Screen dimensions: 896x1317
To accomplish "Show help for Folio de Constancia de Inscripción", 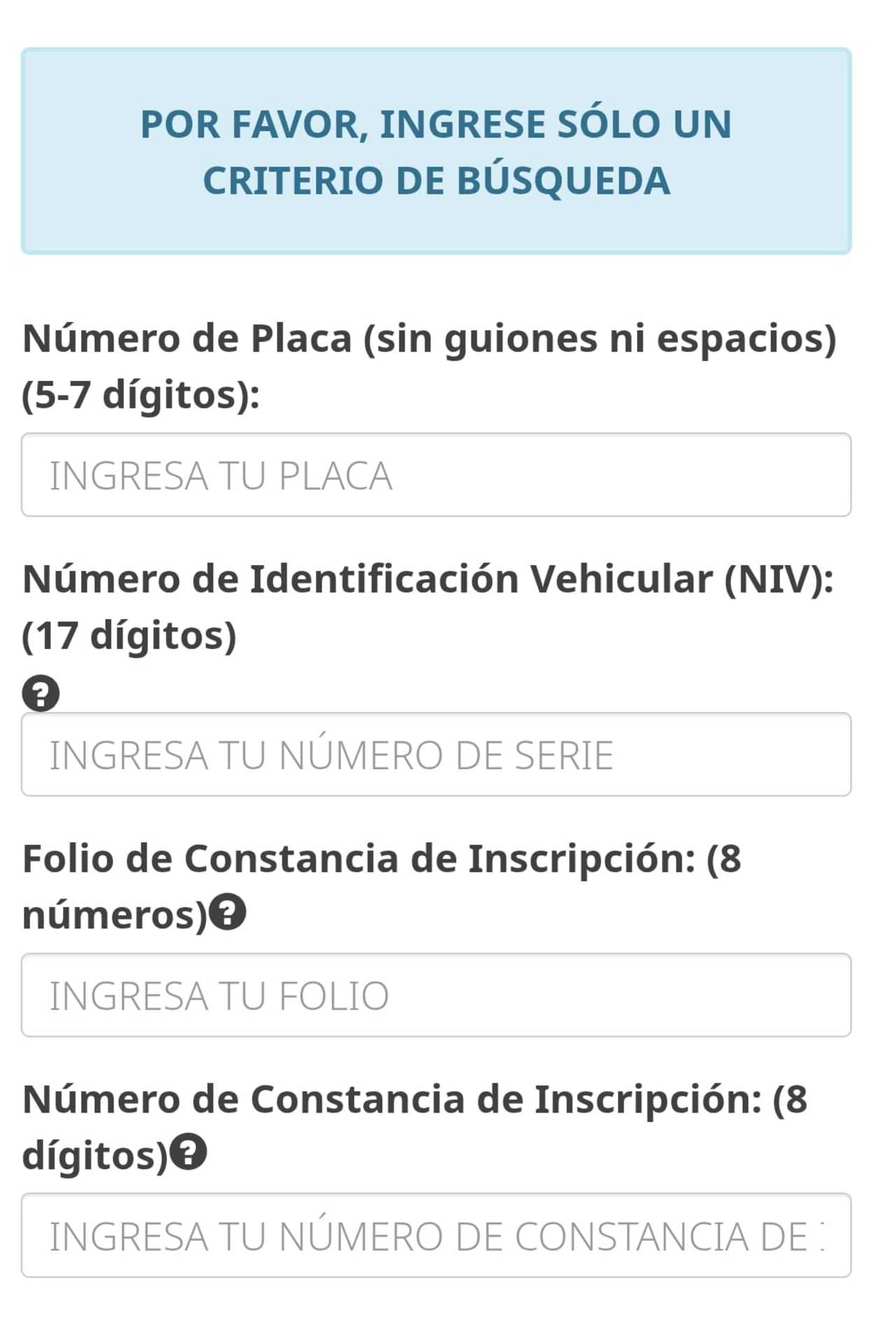I will (228, 912).
